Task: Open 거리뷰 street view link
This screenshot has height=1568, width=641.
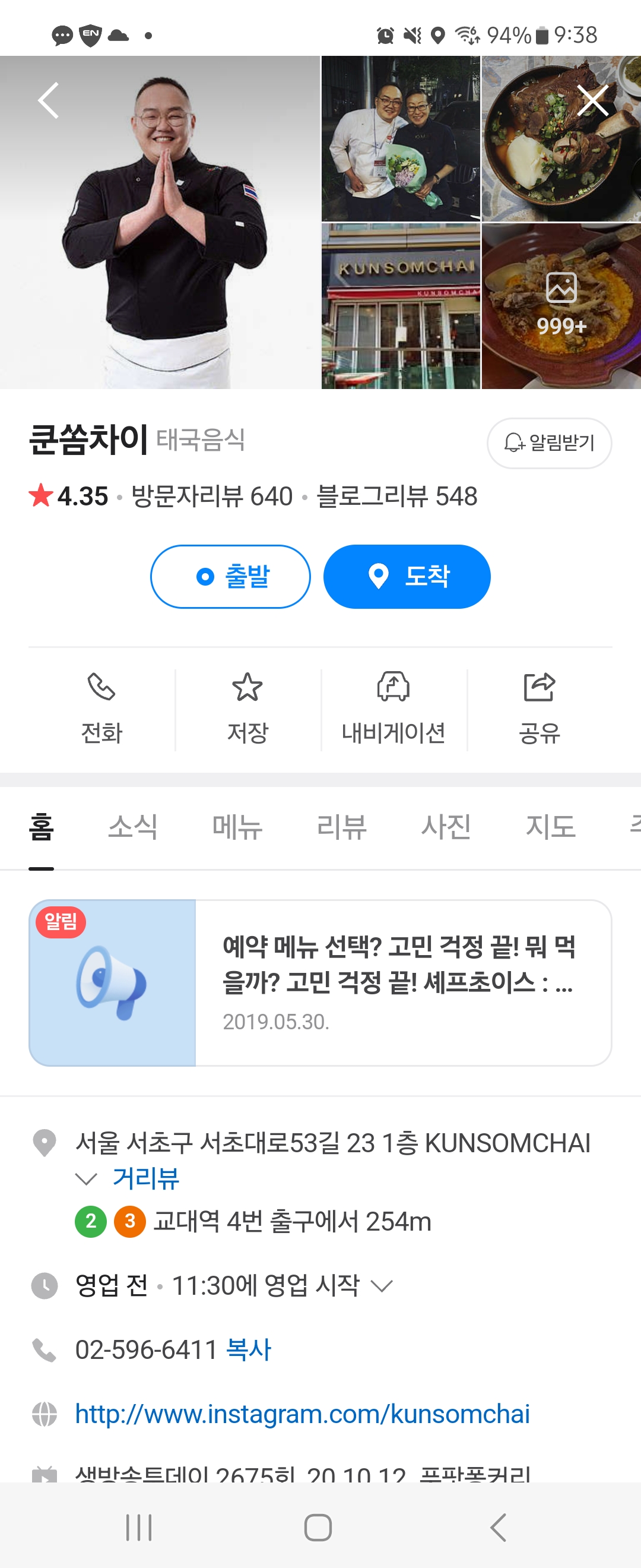Action: pyautogui.click(x=146, y=1178)
